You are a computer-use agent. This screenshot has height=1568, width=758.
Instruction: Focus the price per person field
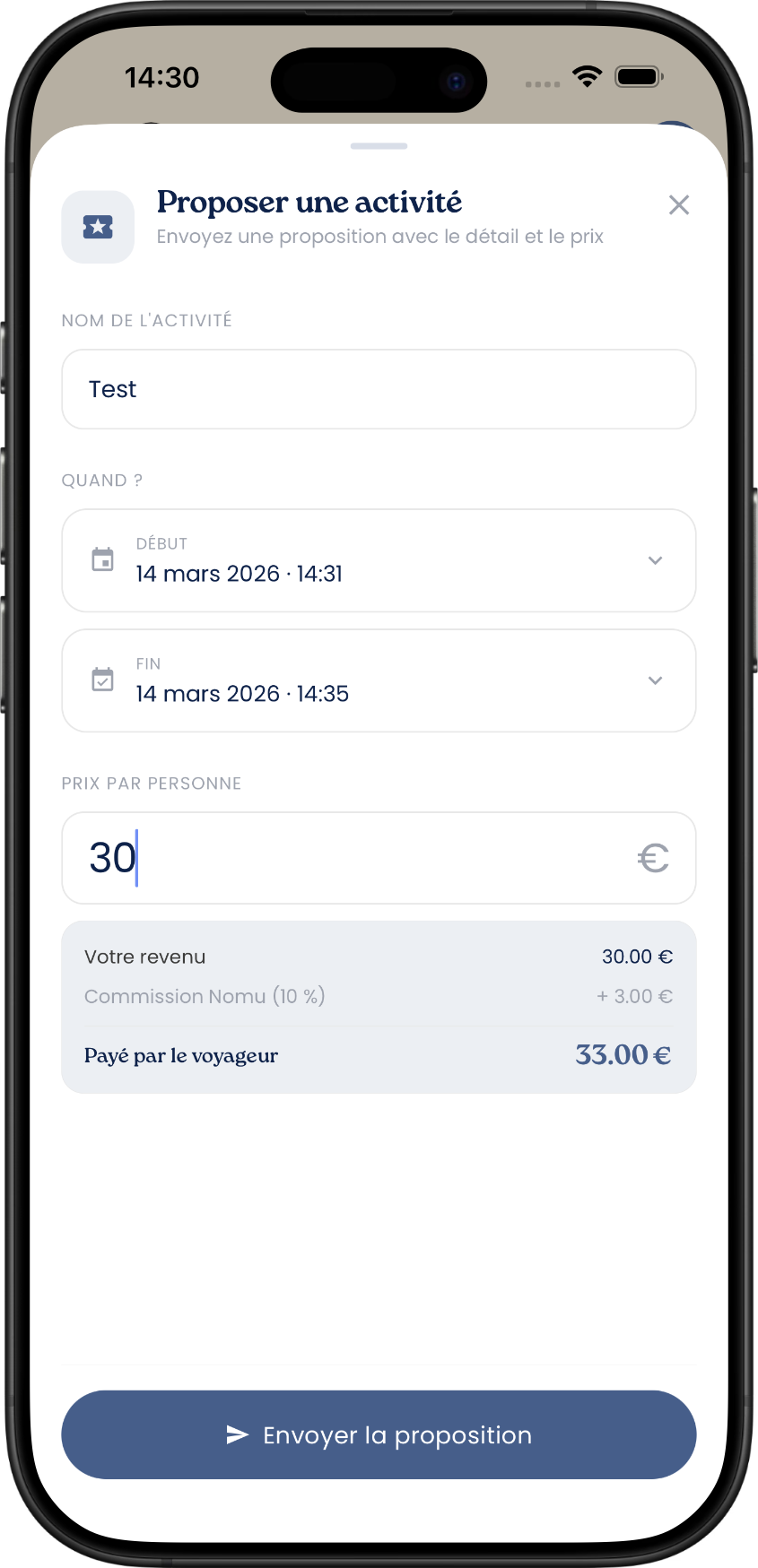pos(359,858)
